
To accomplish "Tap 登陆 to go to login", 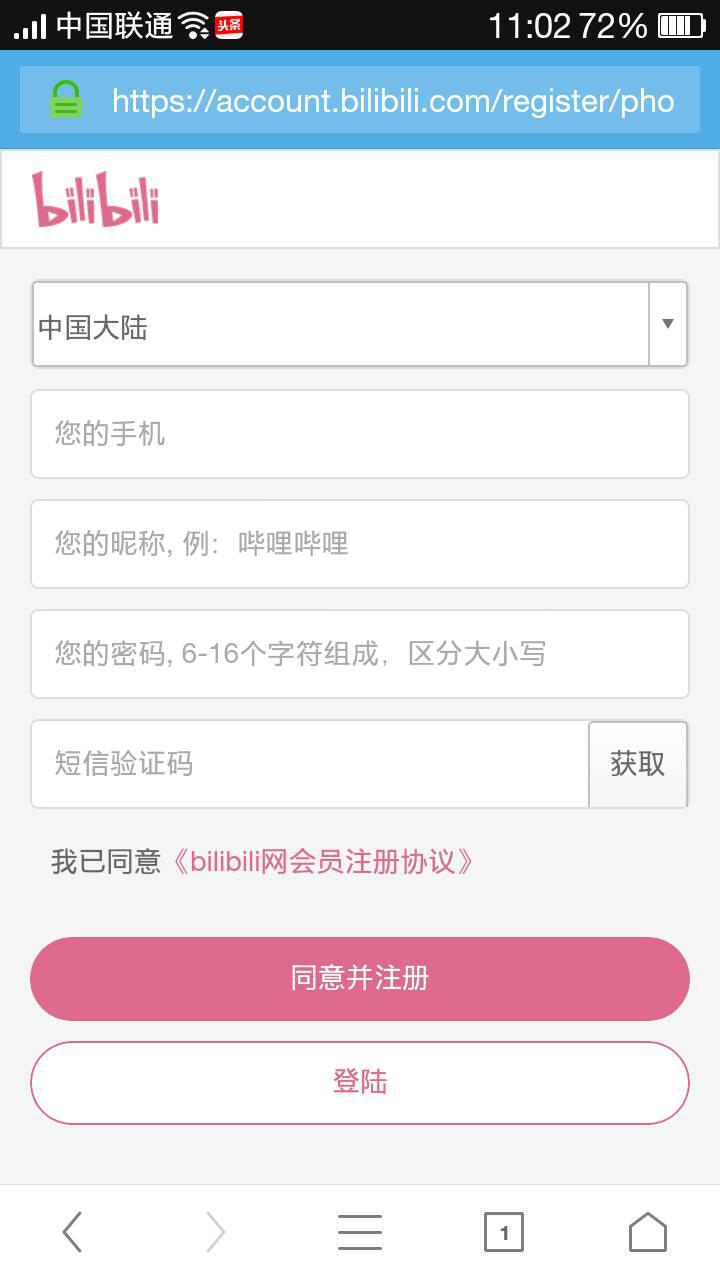I will (x=360, y=1082).
